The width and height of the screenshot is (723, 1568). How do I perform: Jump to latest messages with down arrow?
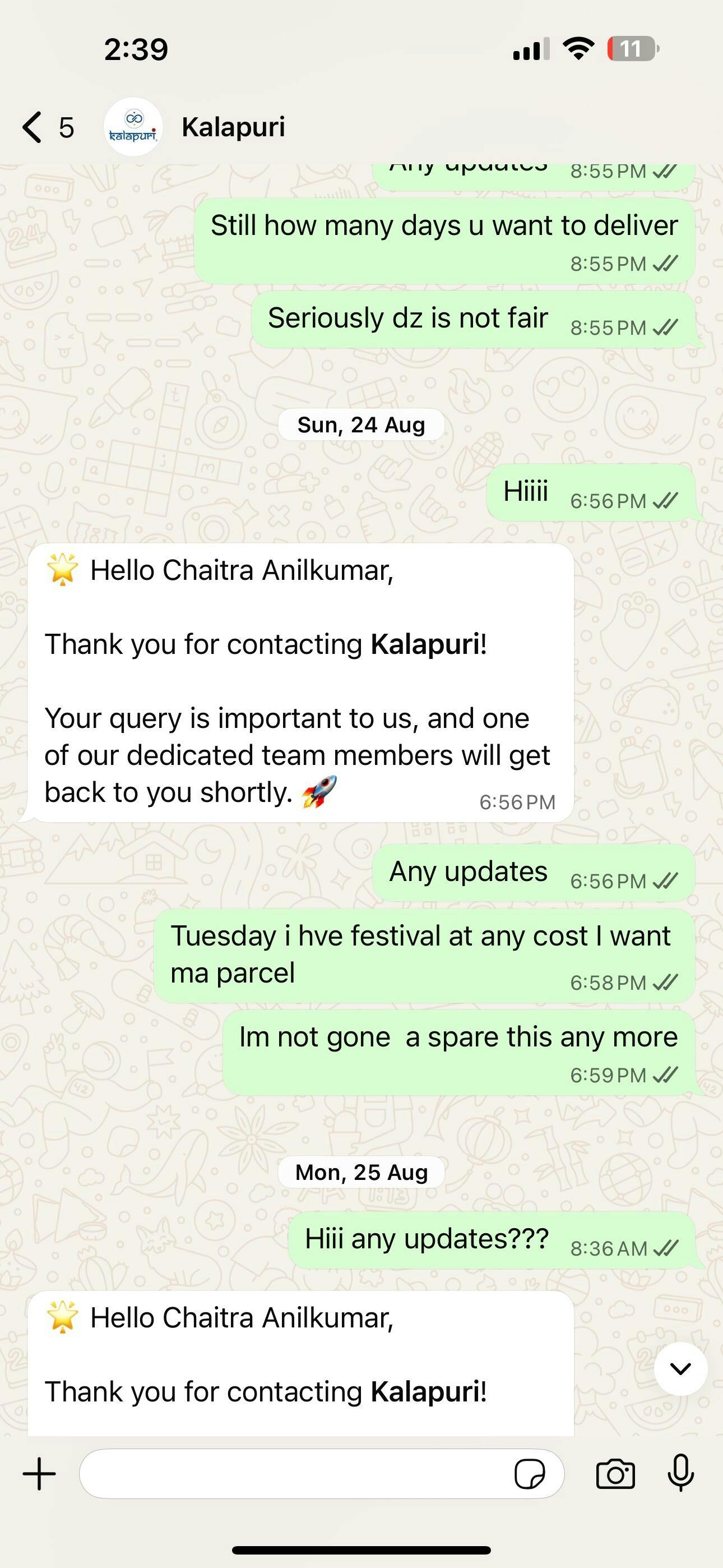click(680, 1368)
